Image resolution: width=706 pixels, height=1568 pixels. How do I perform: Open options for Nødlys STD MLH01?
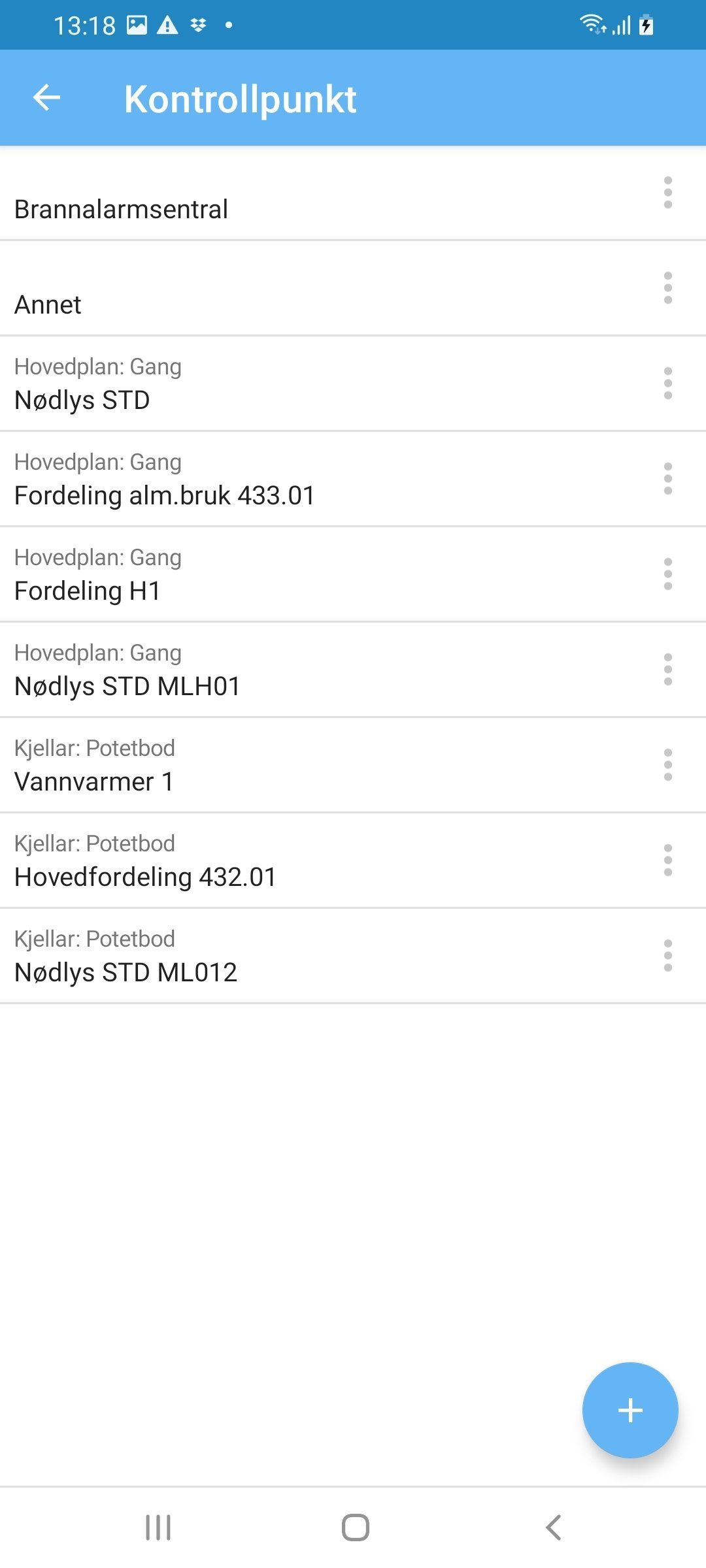pos(667,670)
